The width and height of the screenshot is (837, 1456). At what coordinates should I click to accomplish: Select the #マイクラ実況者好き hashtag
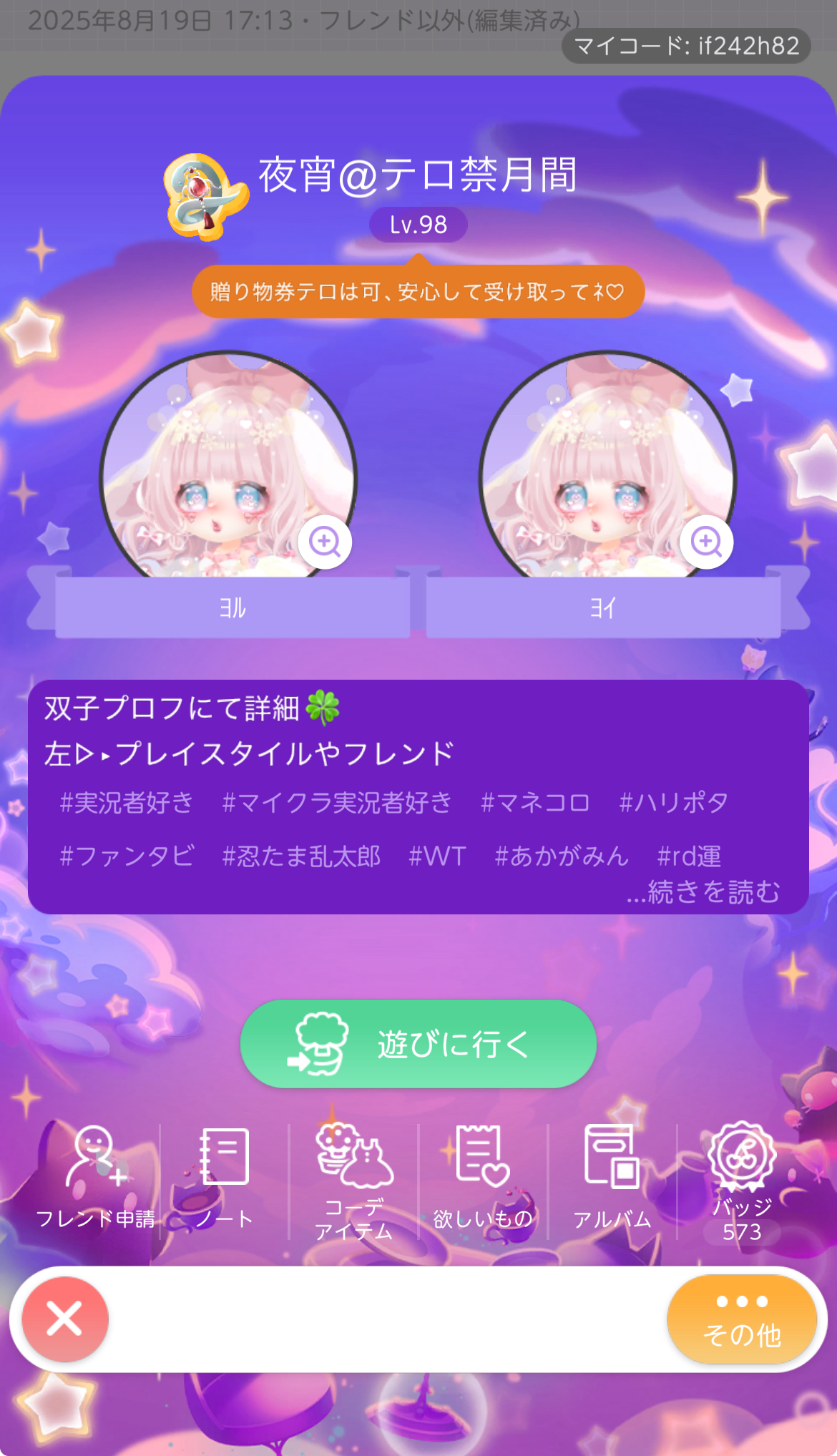337,803
